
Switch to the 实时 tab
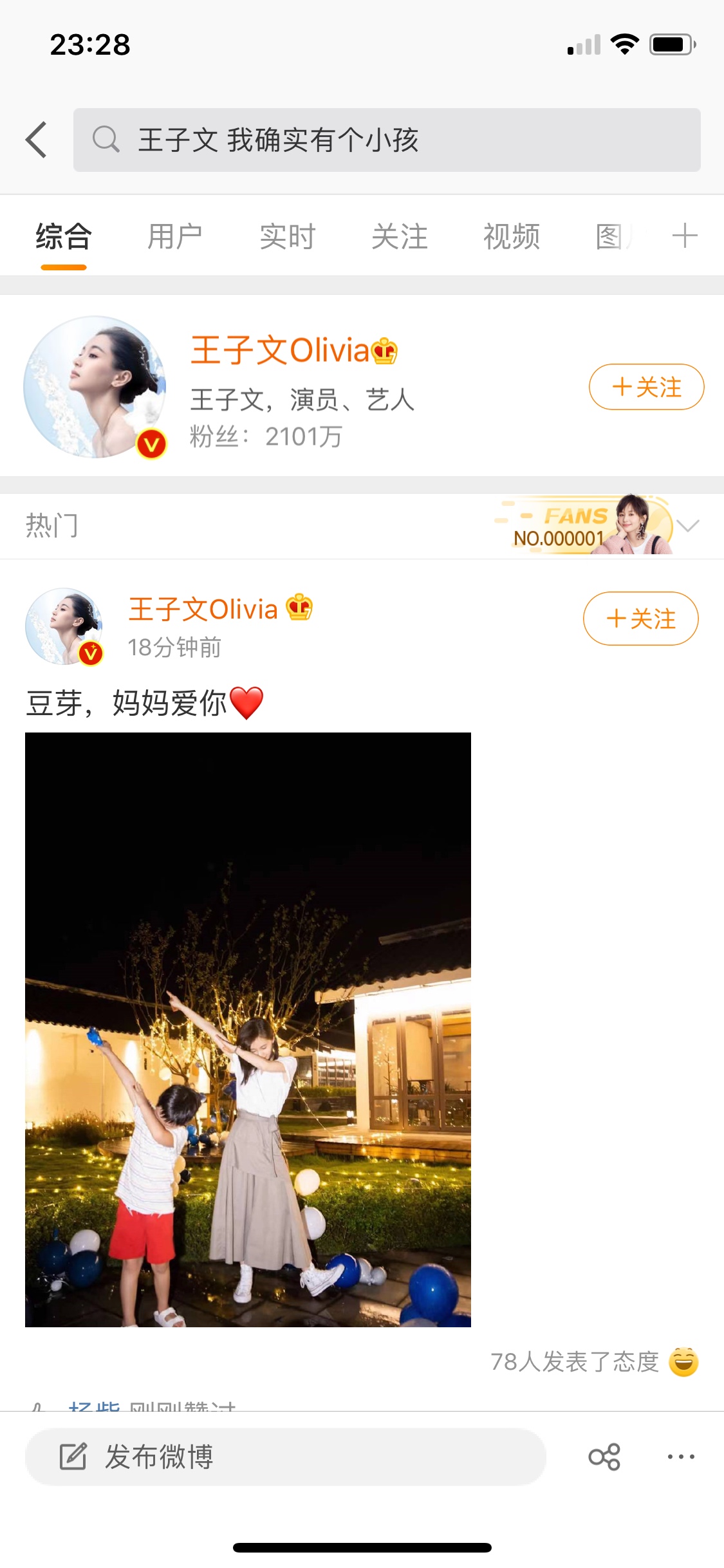tap(287, 236)
